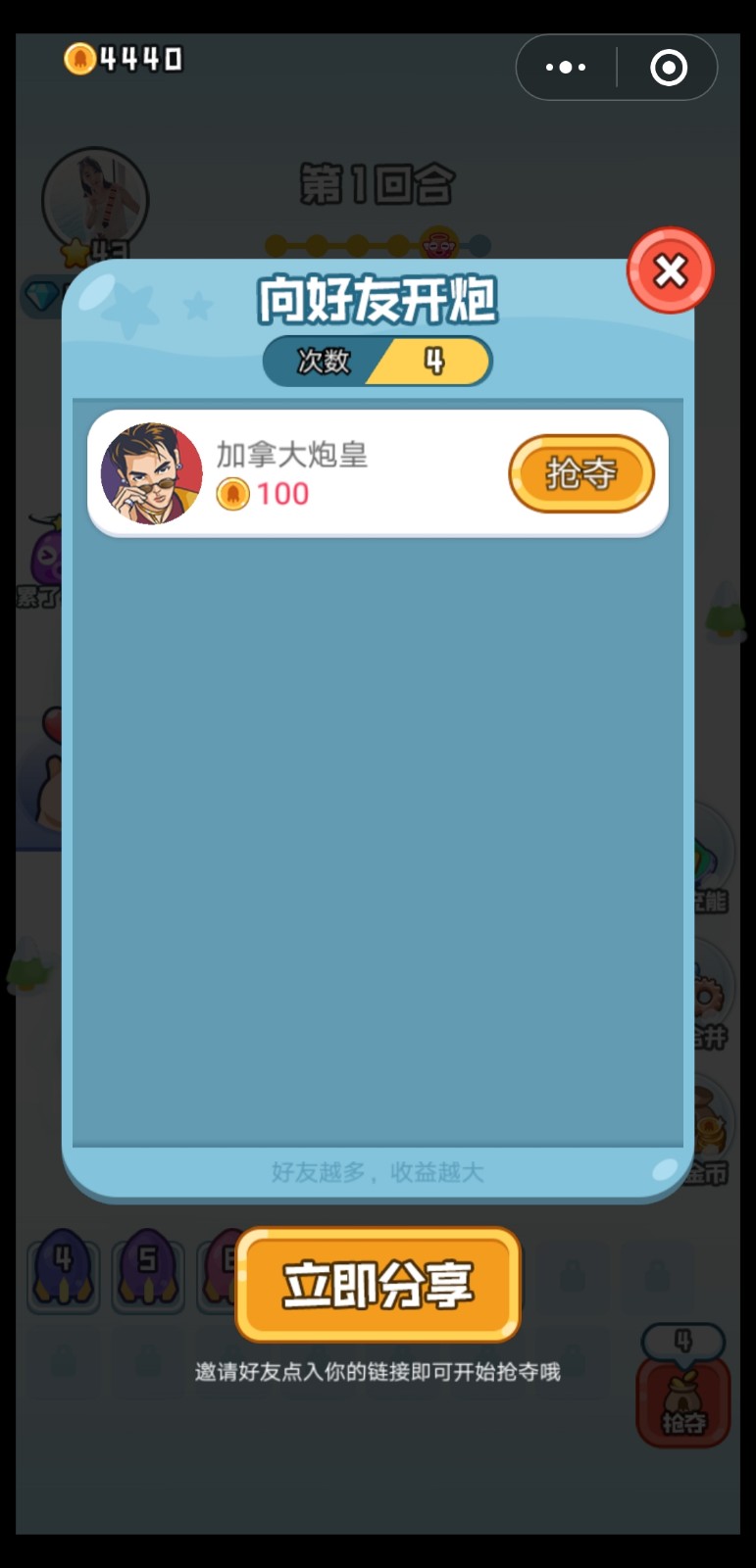The height and width of the screenshot is (1568, 756).
Task: Tap 抢夺 next to 加拿大炮皇
Action: (581, 474)
